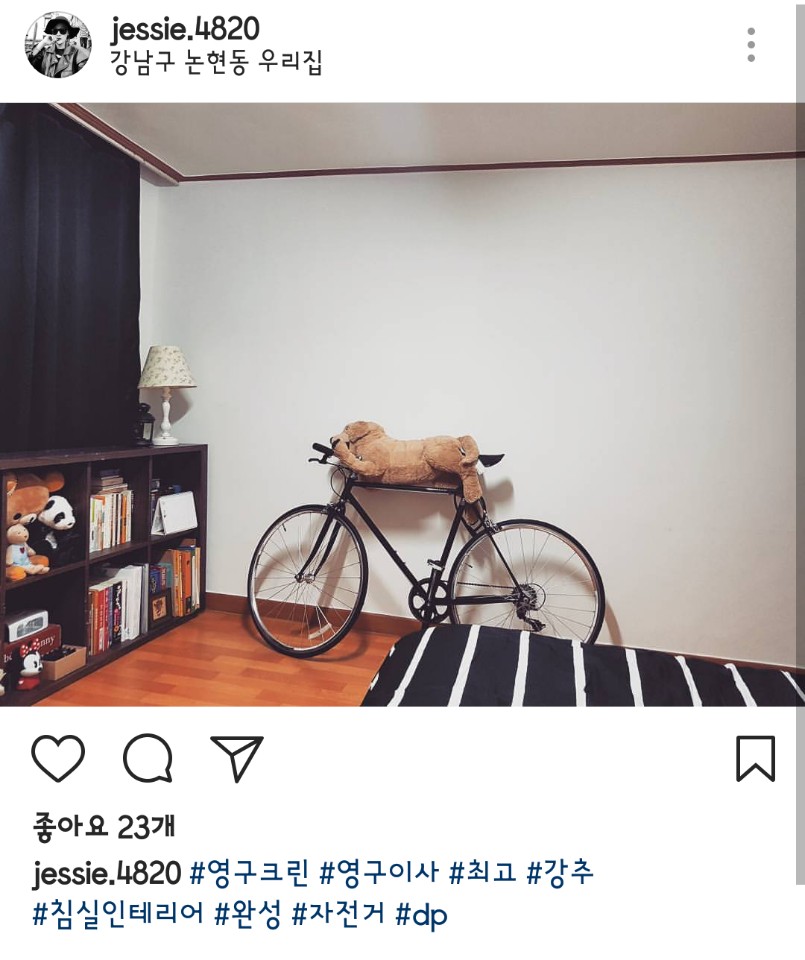
Task: Save the post with the bookmark icon
Action: [755, 758]
